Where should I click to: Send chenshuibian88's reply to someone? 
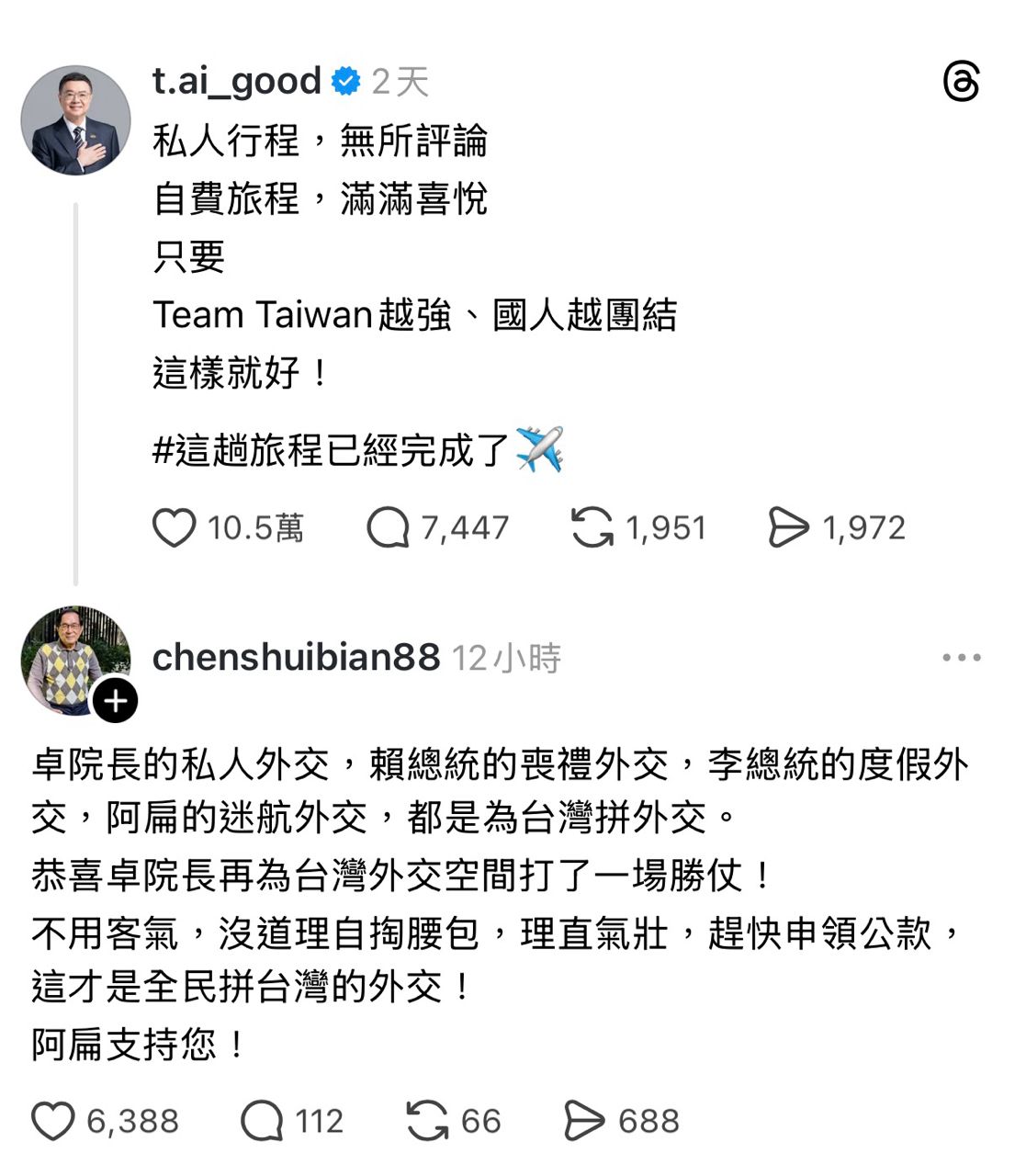[x=584, y=1122]
